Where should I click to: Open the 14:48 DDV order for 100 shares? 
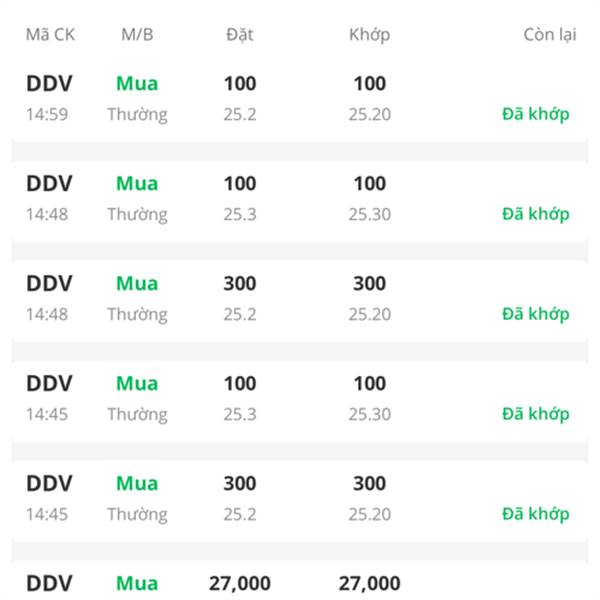pyautogui.click(x=300, y=201)
